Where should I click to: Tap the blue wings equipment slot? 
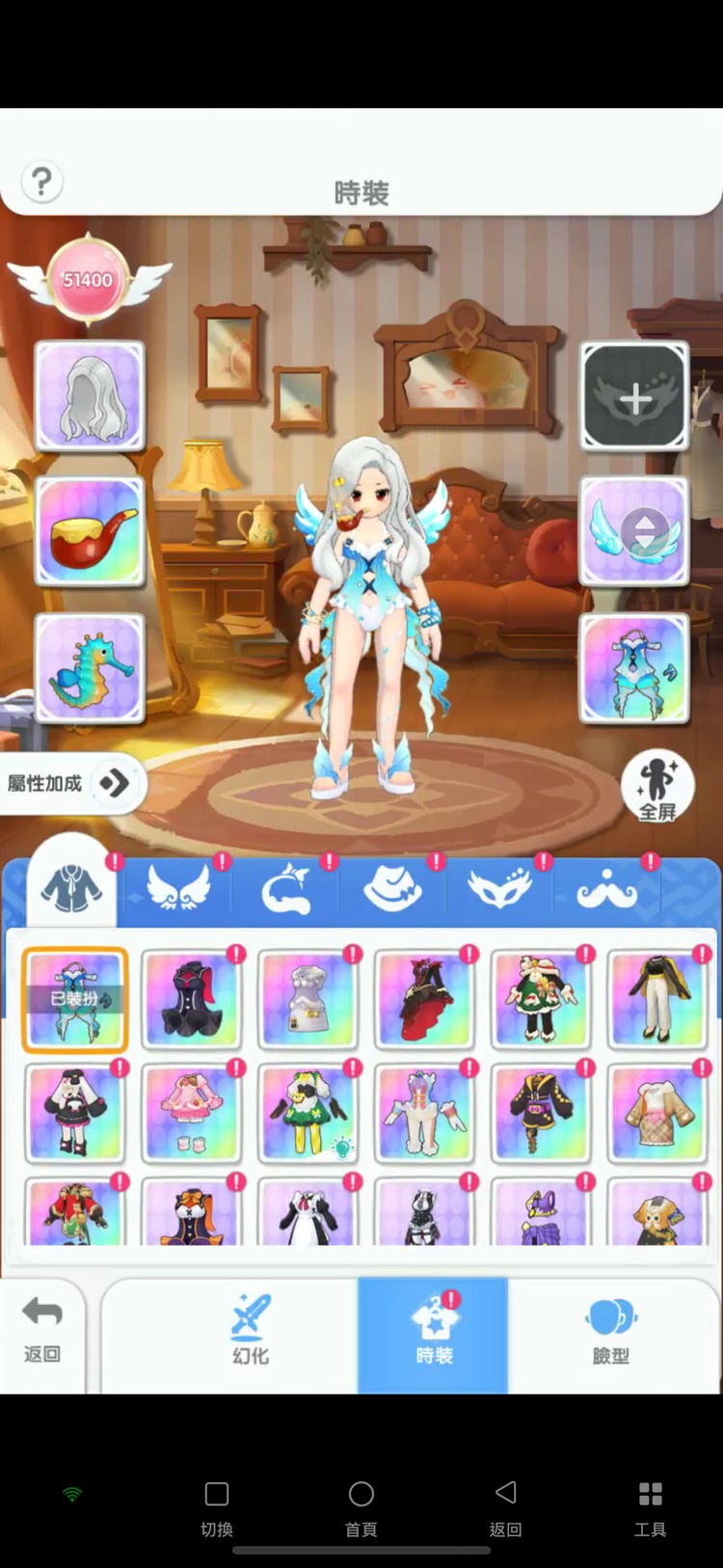tap(634, 532)
